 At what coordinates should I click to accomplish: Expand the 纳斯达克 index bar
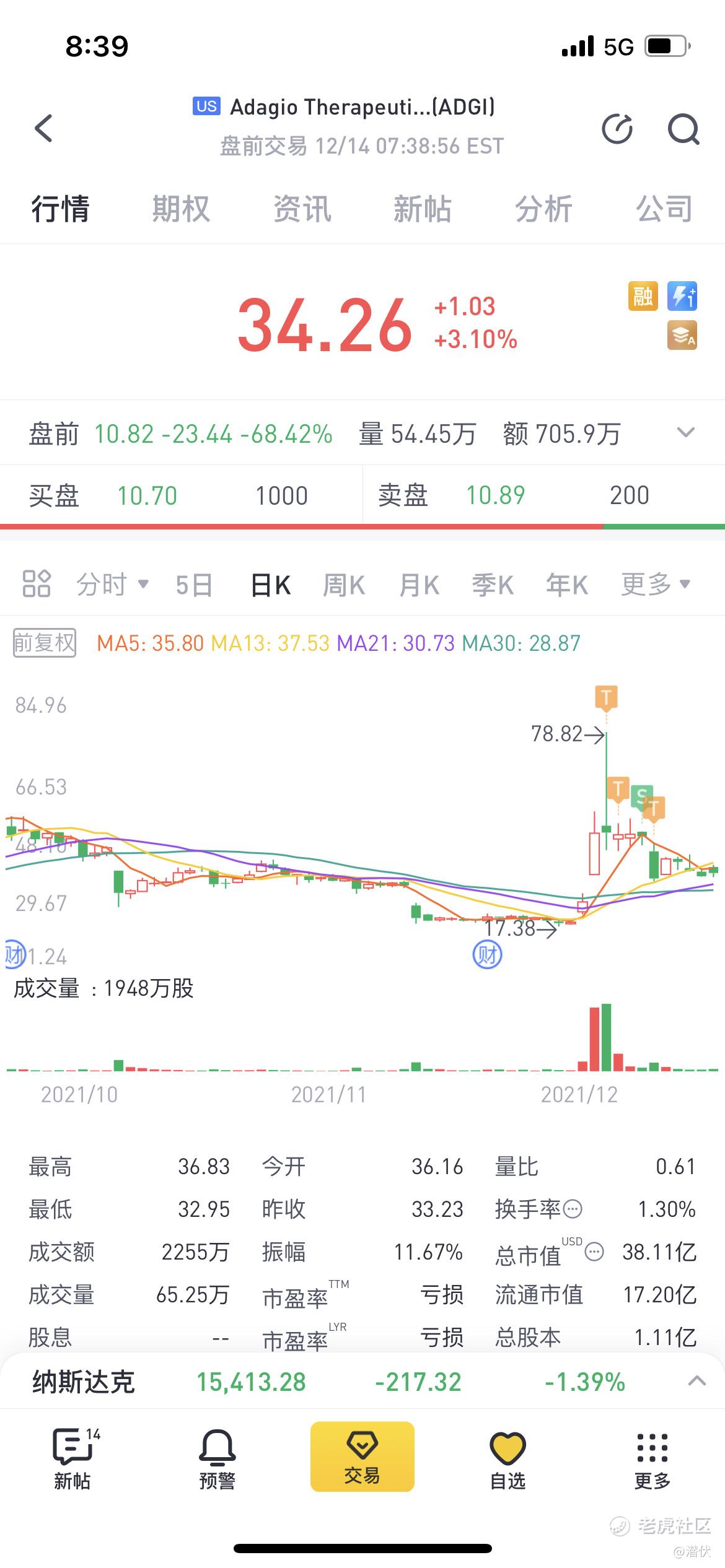pos(697,1381)
